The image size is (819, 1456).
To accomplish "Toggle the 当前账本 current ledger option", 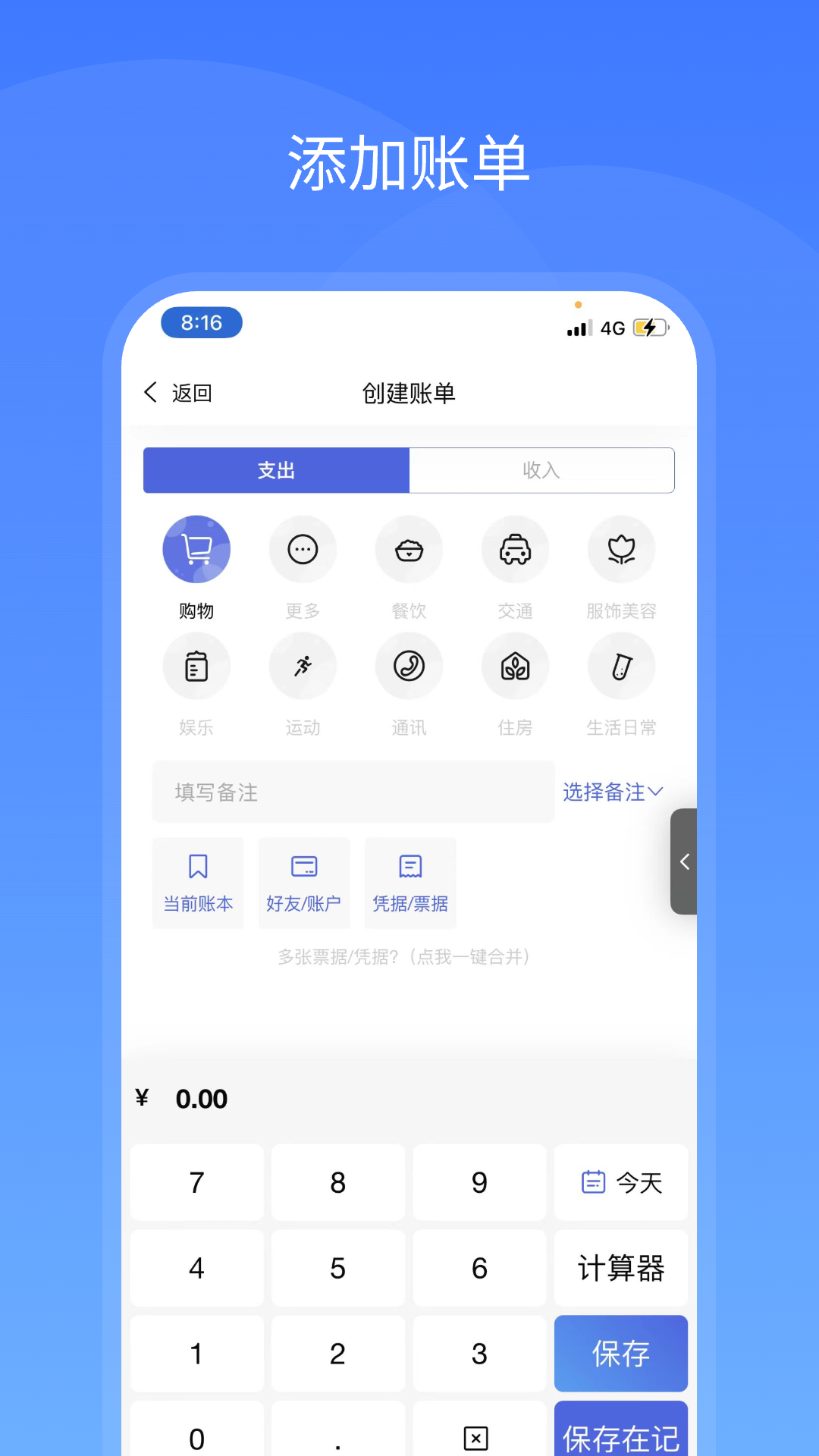I will click(197, 883).
